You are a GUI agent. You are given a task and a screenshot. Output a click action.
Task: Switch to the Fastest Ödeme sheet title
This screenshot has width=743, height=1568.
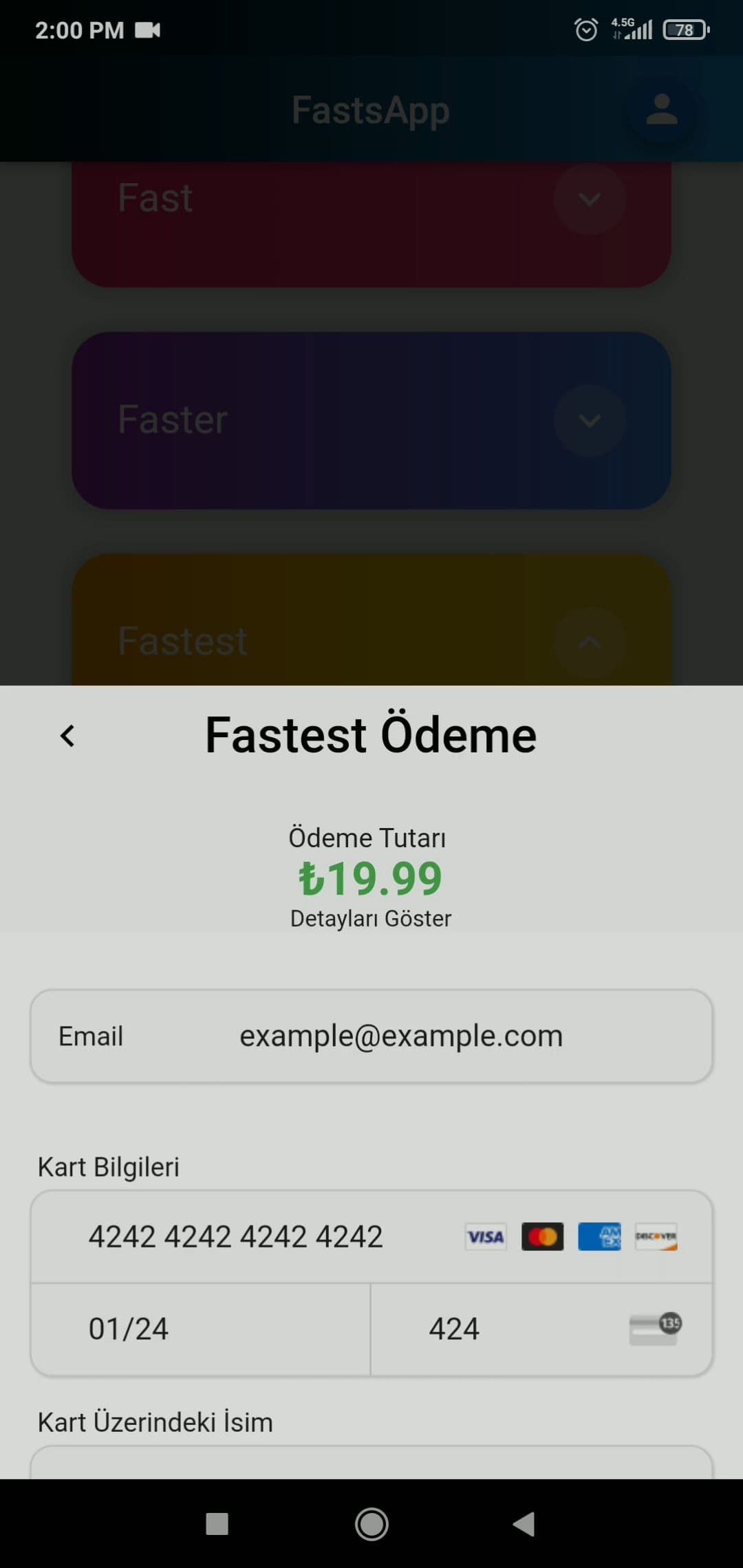[369, 734]
